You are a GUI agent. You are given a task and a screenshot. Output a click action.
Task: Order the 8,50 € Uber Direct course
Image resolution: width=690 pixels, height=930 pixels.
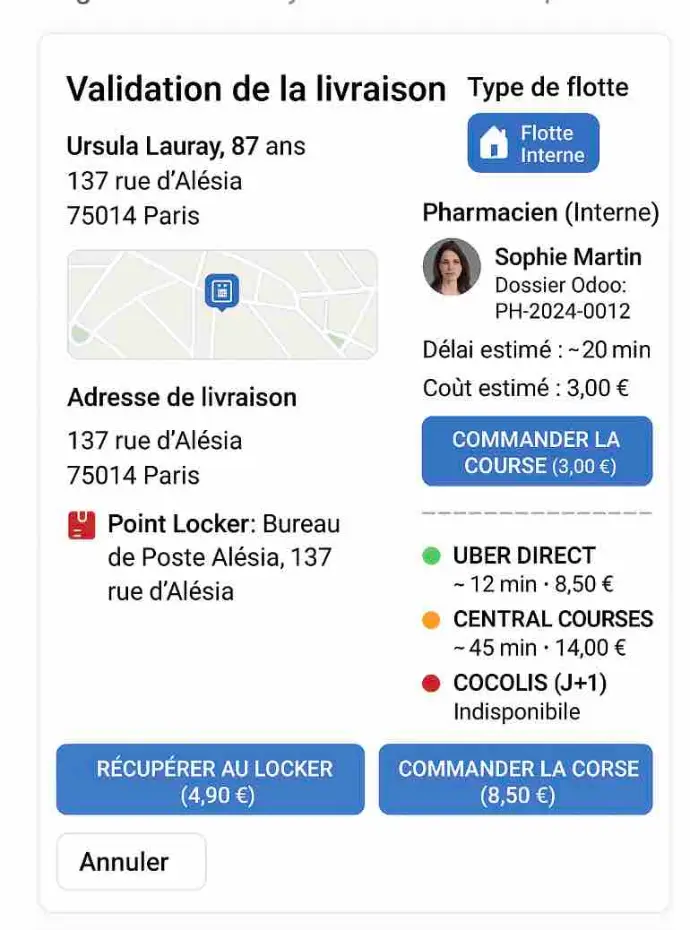click(516, 780)
